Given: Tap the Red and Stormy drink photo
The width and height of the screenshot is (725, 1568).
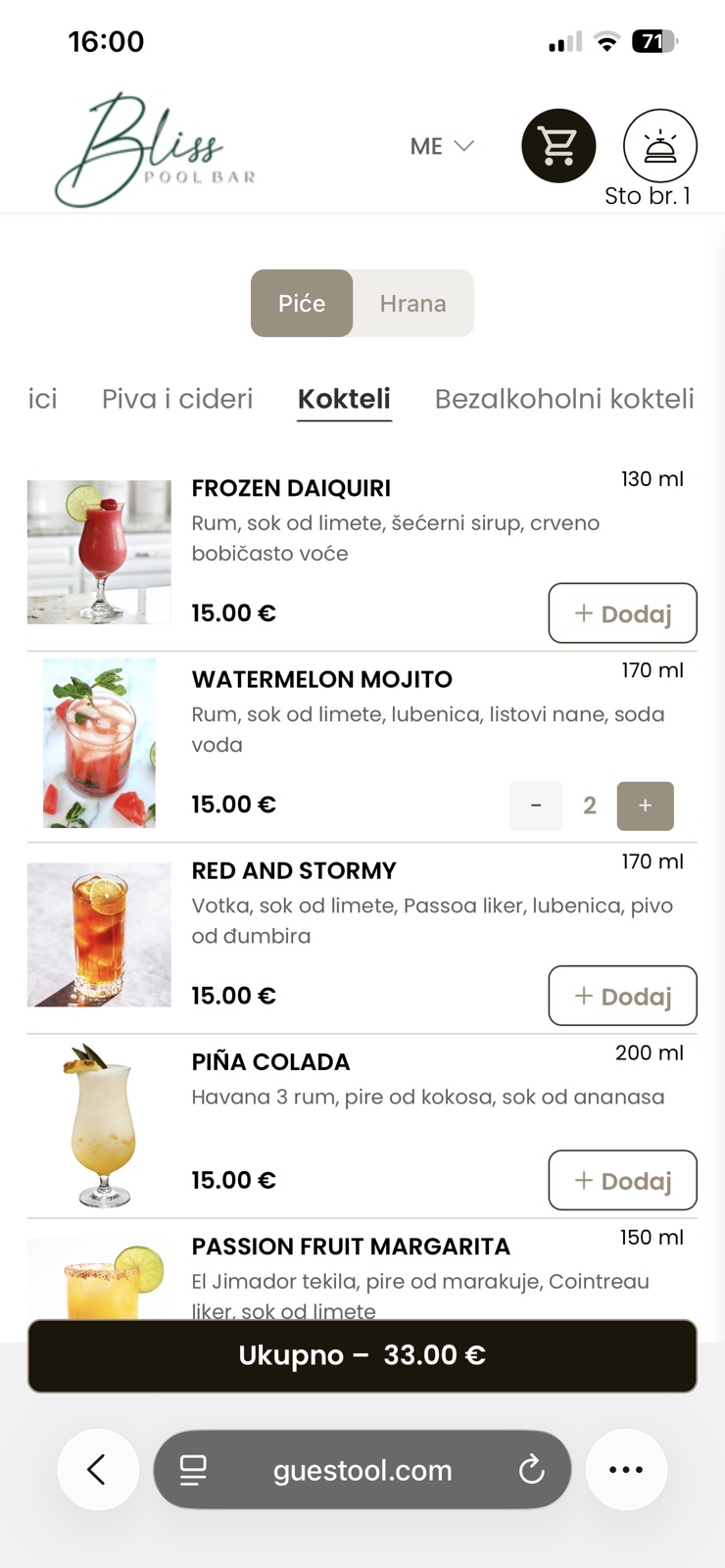Looking at the screenshot, I should (98, 934).
